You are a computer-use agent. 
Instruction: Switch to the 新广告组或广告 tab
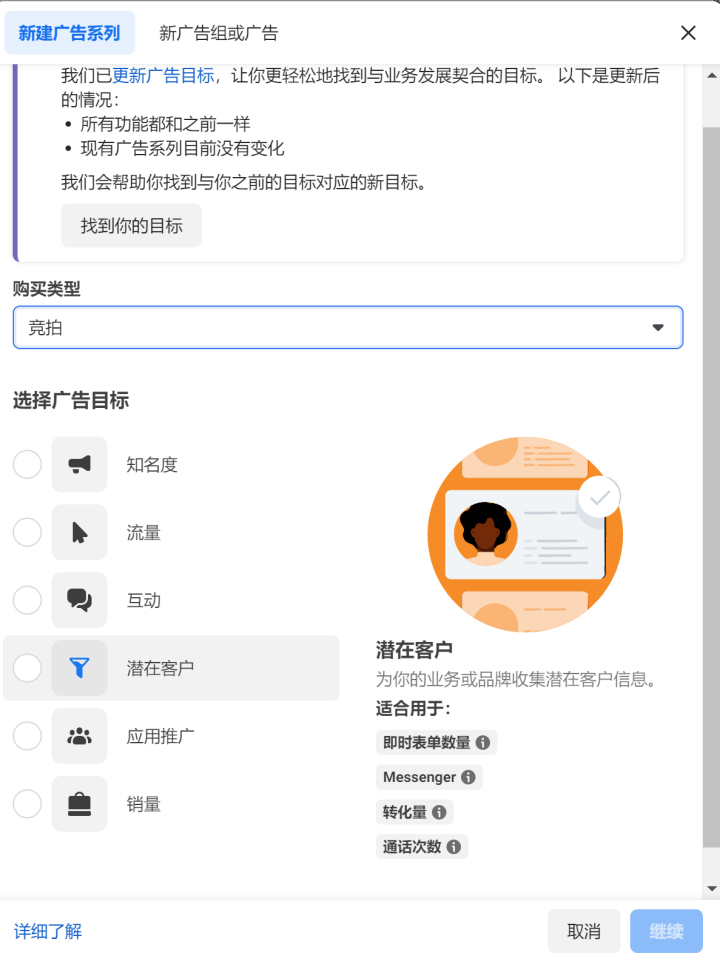point(218,33)
